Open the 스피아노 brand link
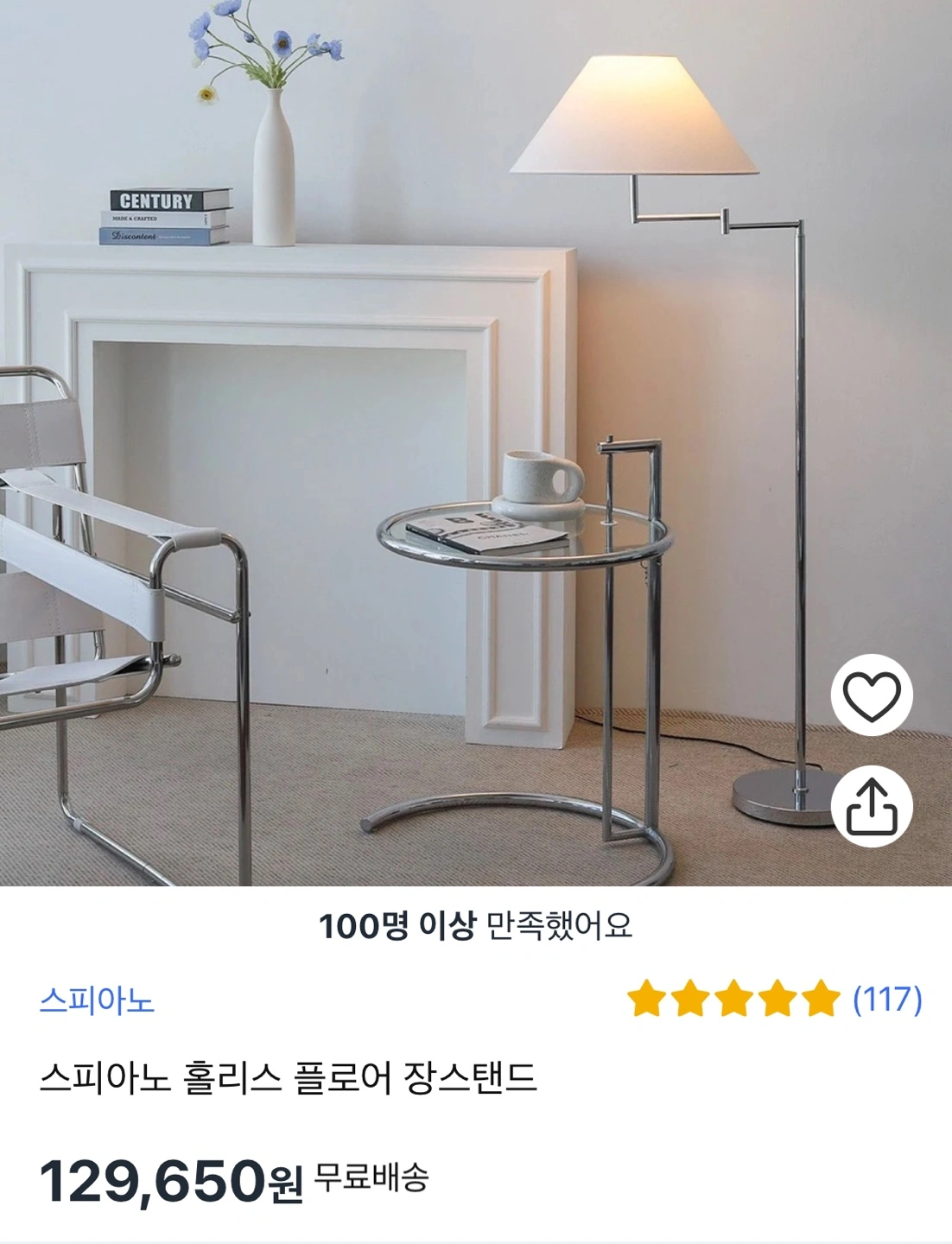 pyautogui.click(x=97, y=1000)
